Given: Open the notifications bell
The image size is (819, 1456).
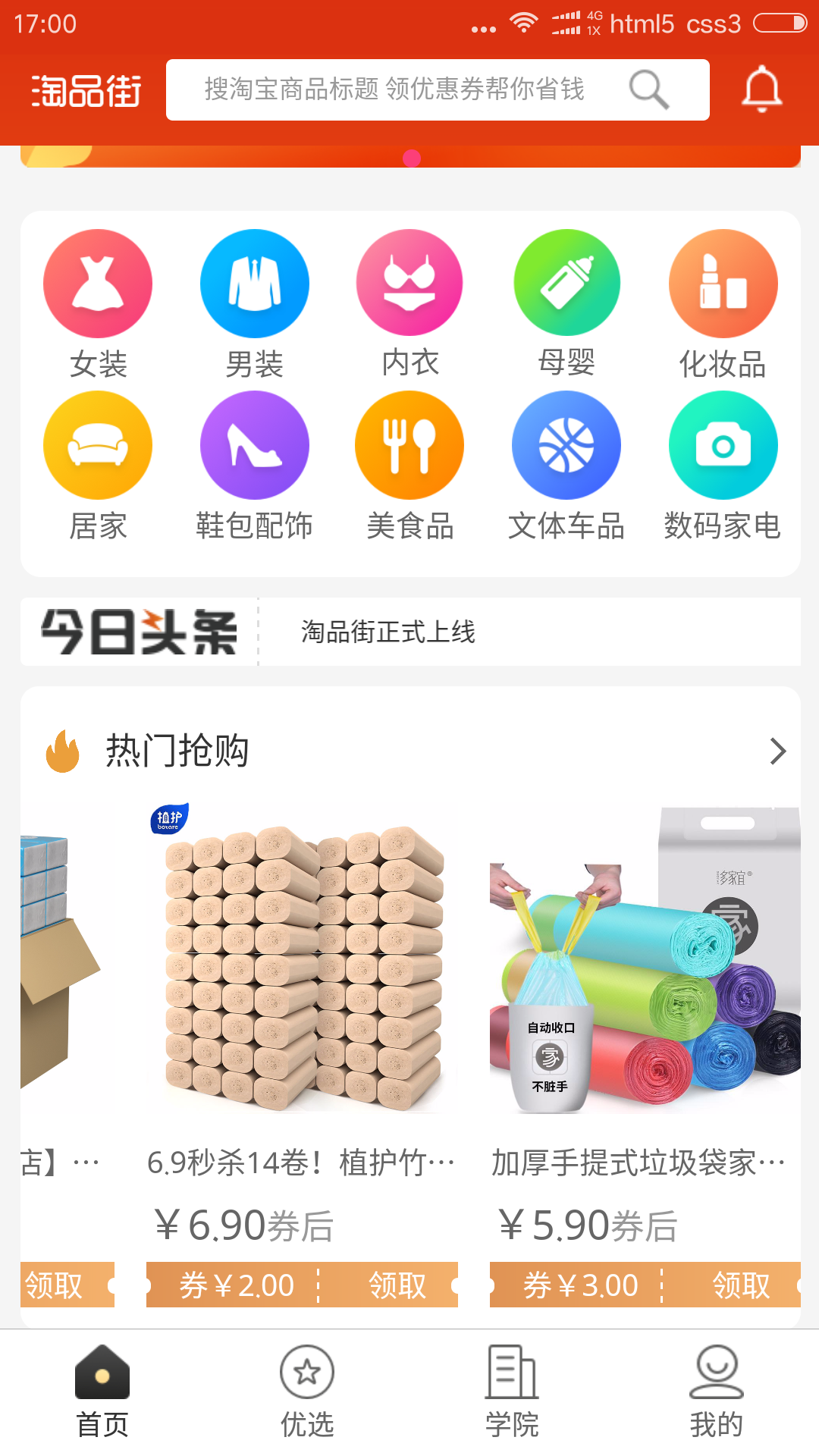Looking at the screenshot, I should pos(761,89).
